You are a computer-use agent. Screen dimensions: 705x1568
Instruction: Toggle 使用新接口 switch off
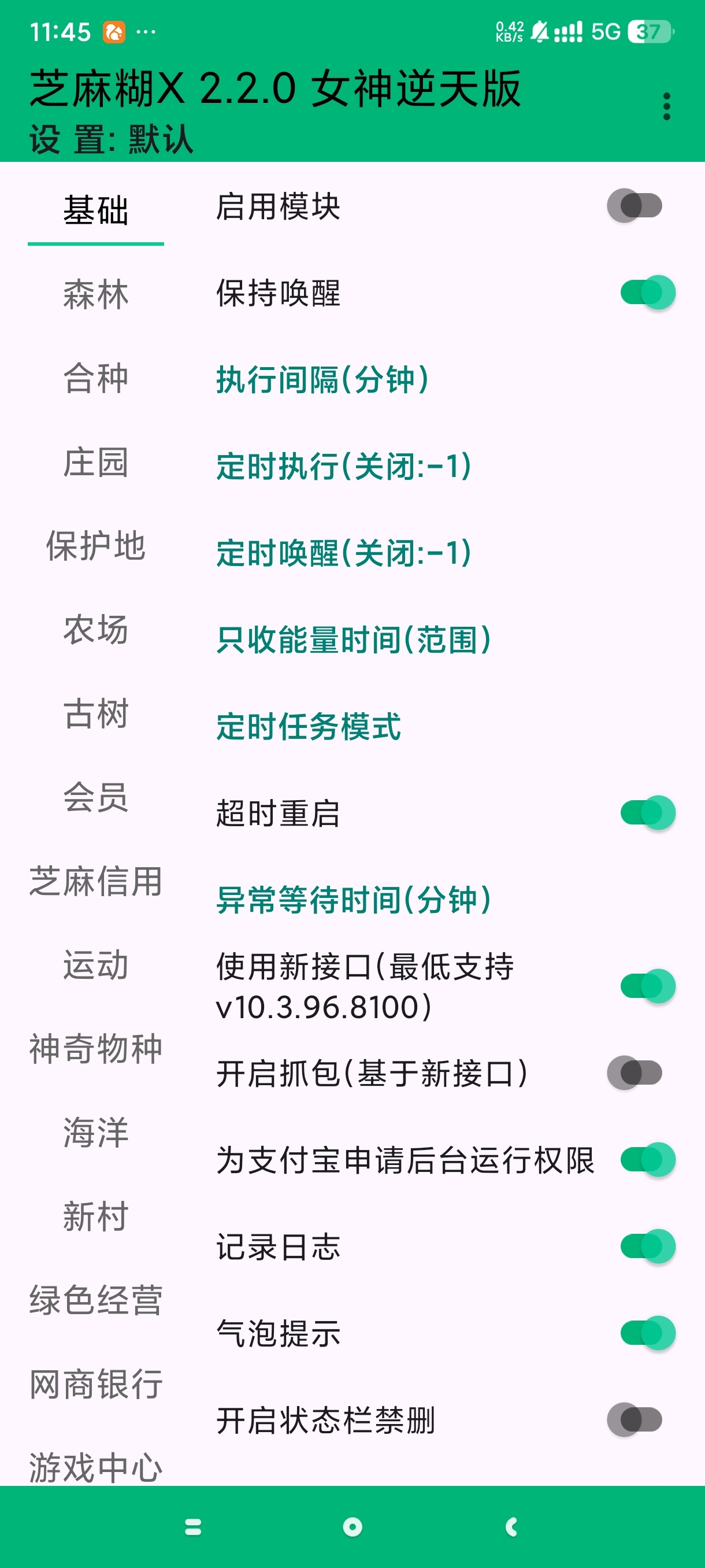[647, 986]
